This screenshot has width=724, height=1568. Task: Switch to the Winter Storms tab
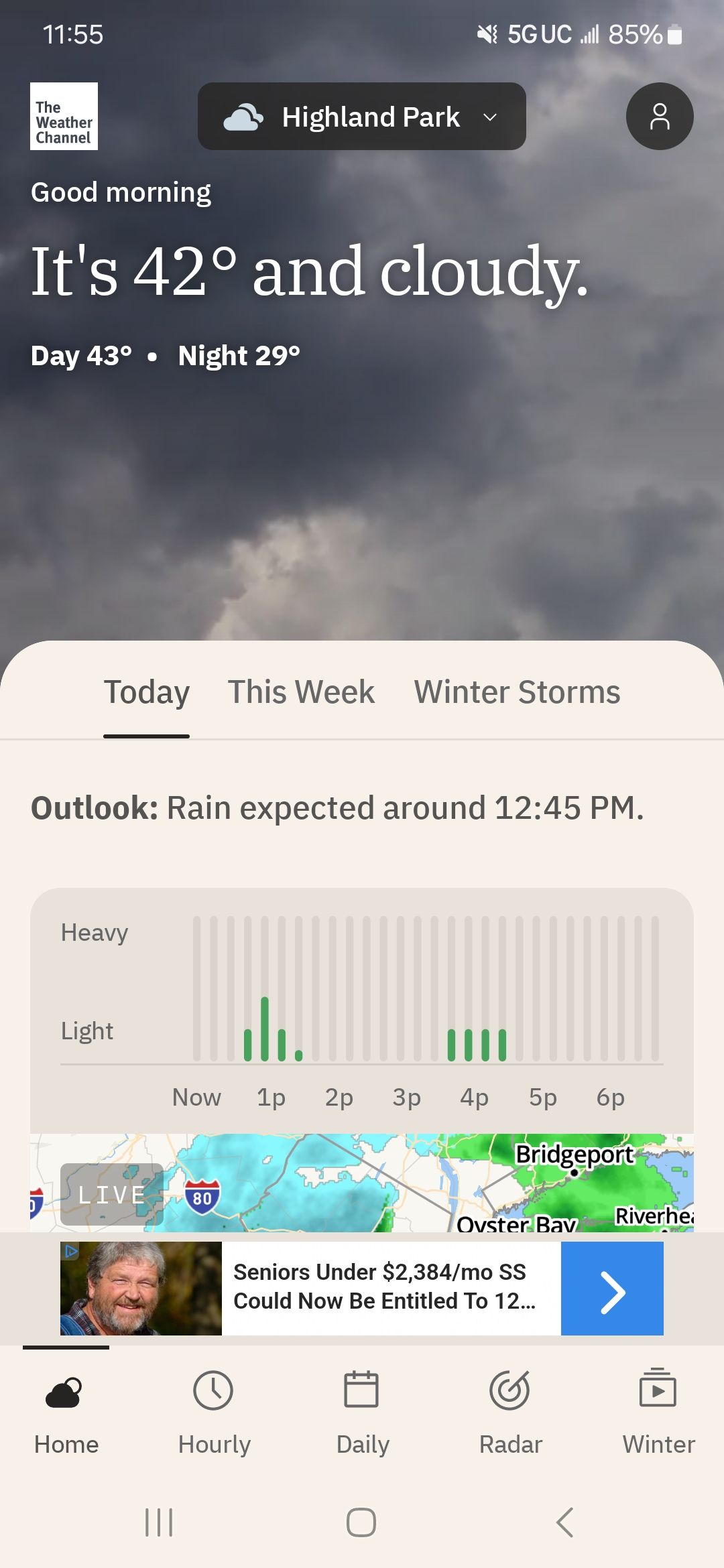pyautogui.click(x=517, y=692)
